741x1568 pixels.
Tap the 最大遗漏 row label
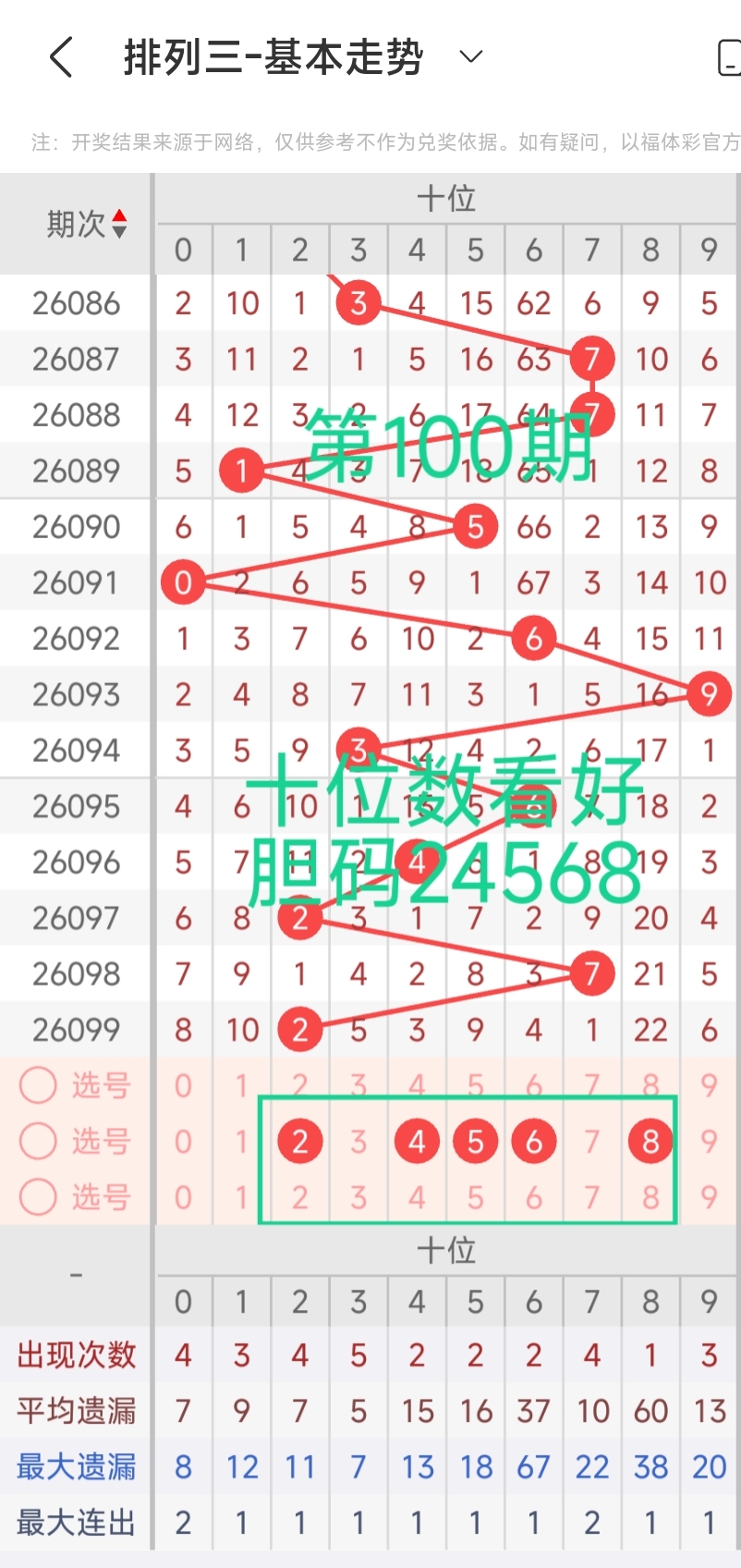coord(74,1465)
